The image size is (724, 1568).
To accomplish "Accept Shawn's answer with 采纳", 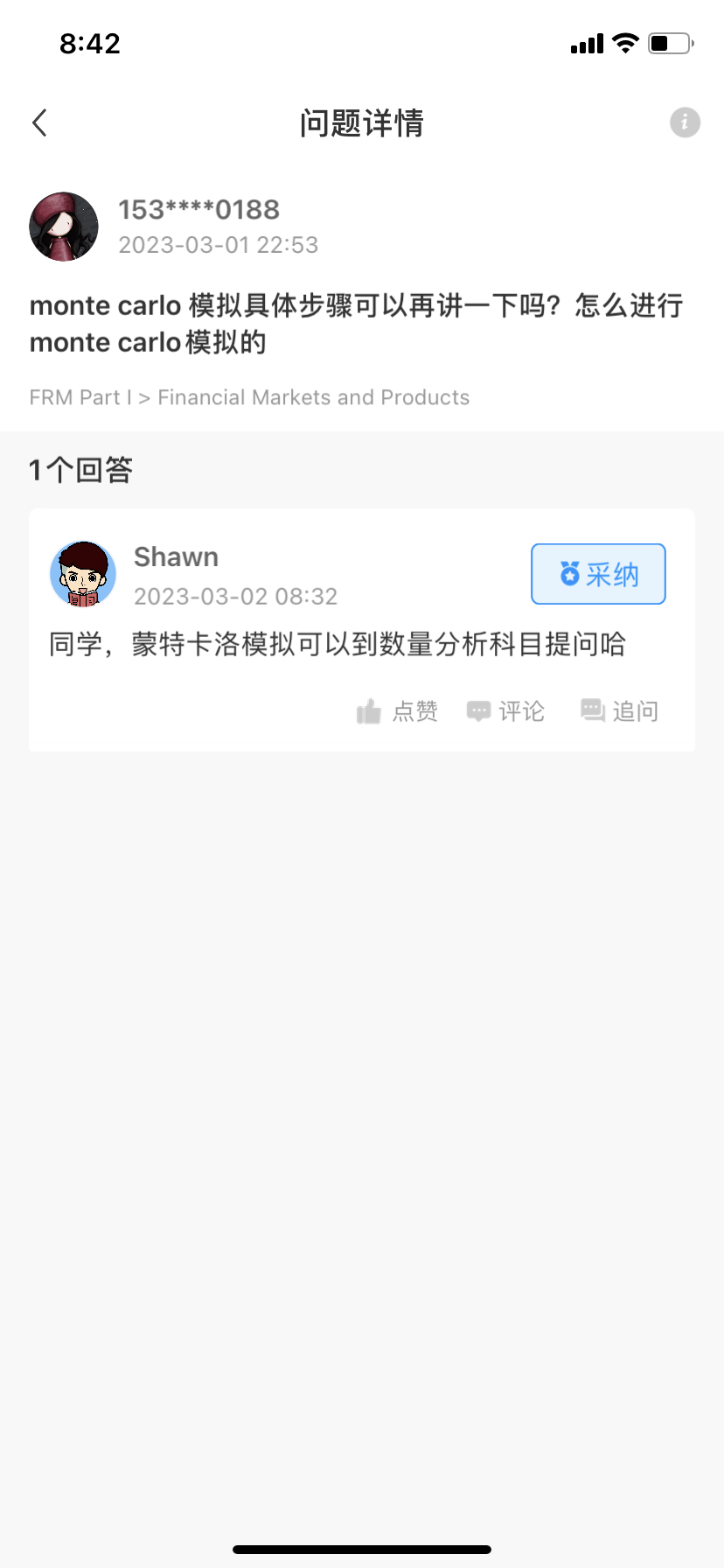I will click(598, 574).
